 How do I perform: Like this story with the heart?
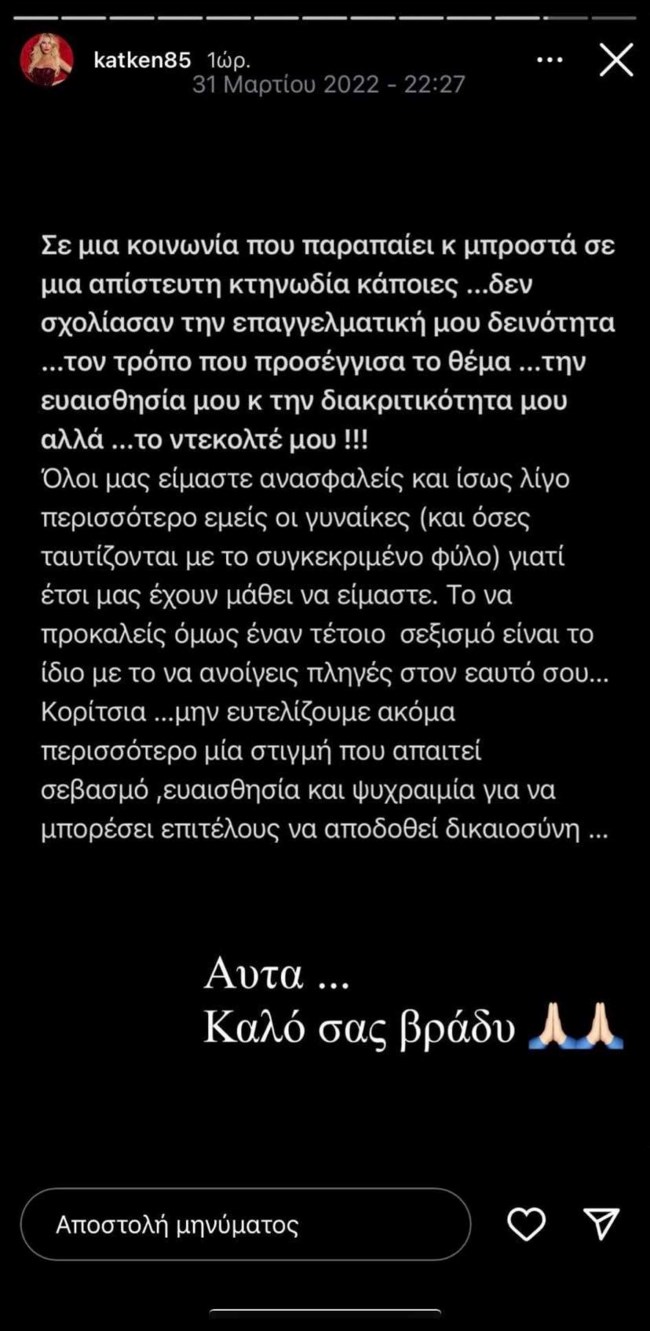(x=526, y=1223)
